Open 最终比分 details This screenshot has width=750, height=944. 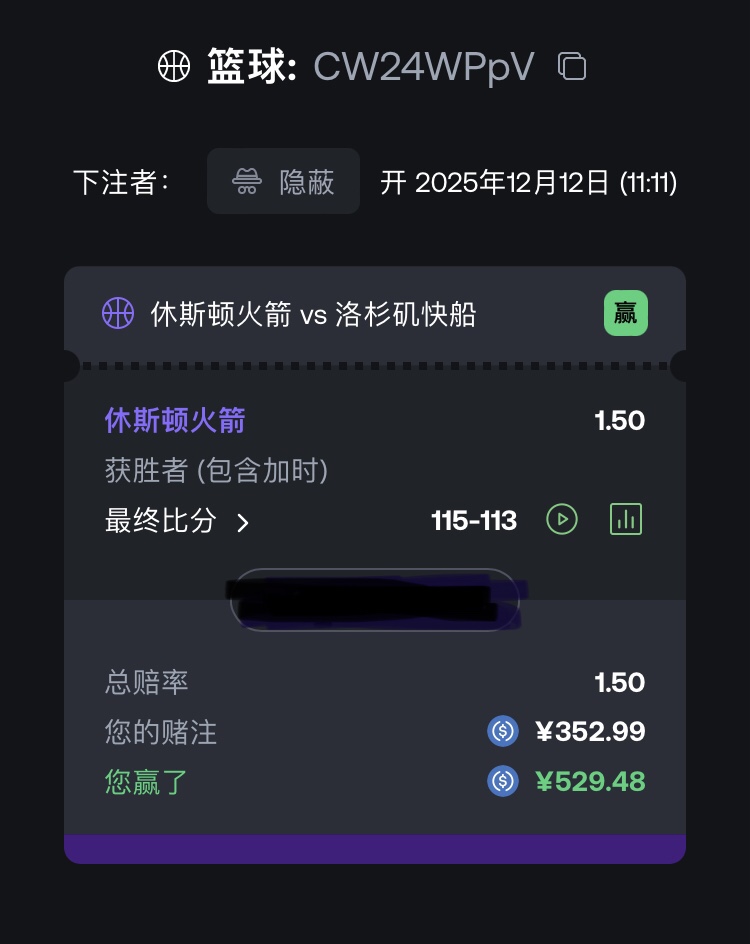point(177,521)
